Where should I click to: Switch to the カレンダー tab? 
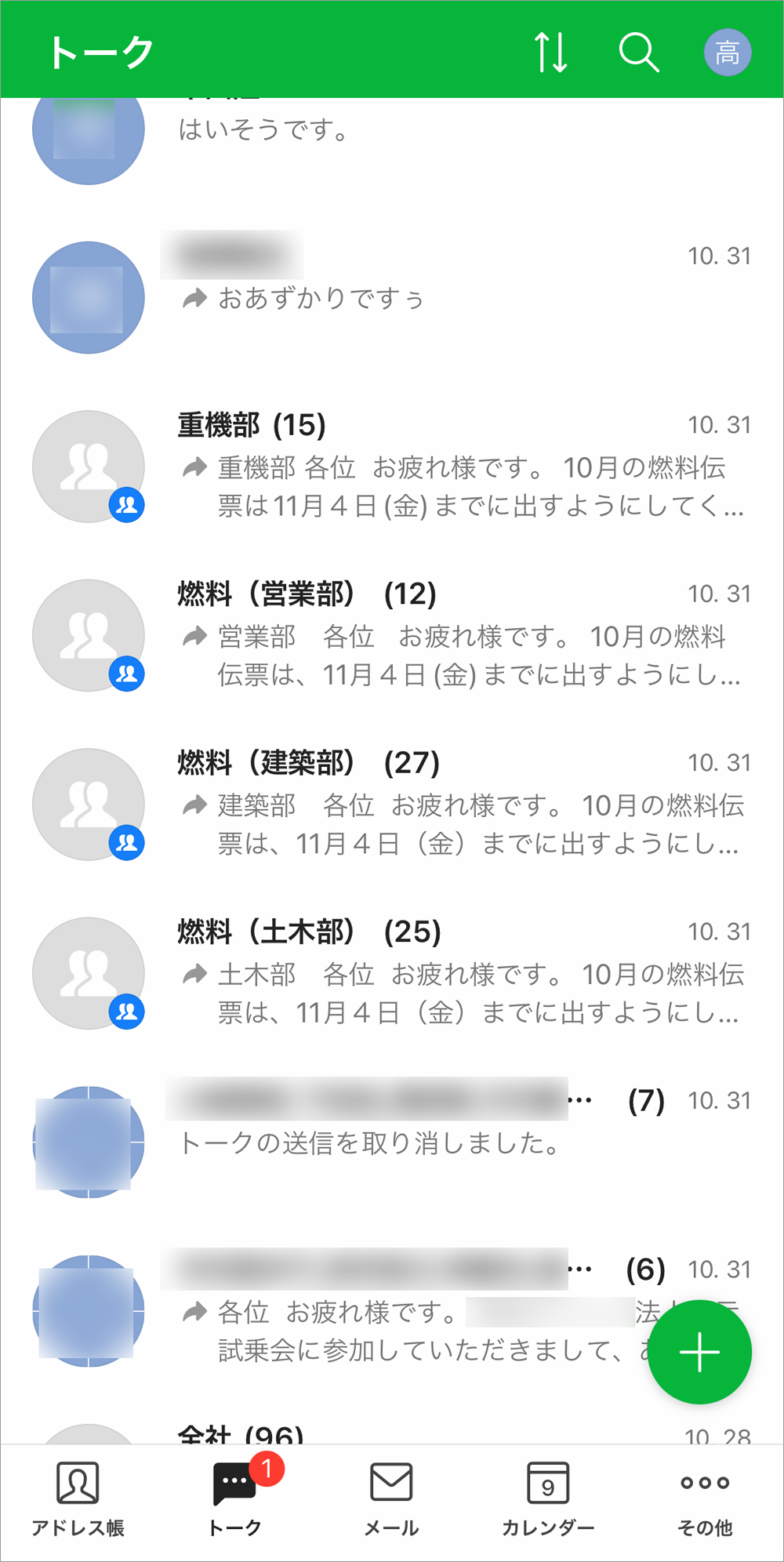tap(548, 1498)
